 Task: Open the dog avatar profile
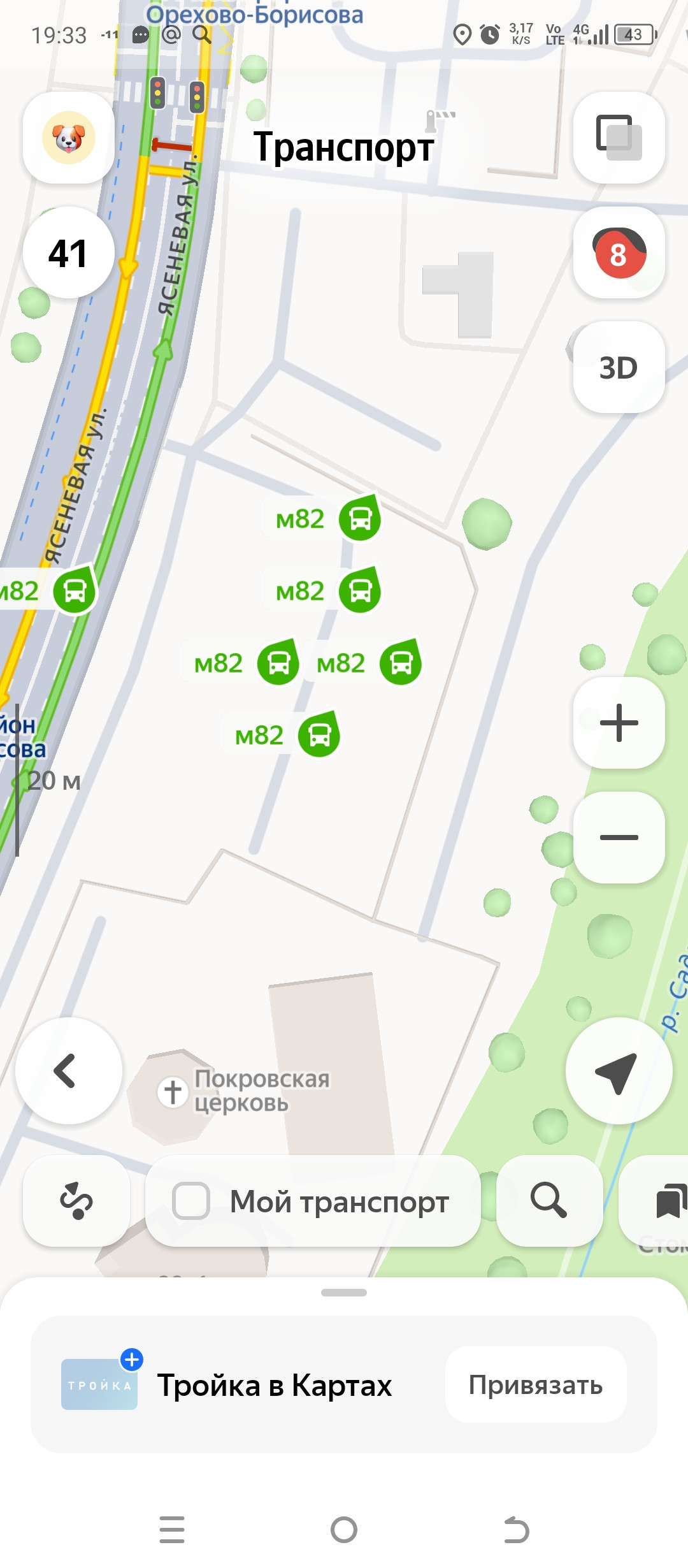(69, 138)
